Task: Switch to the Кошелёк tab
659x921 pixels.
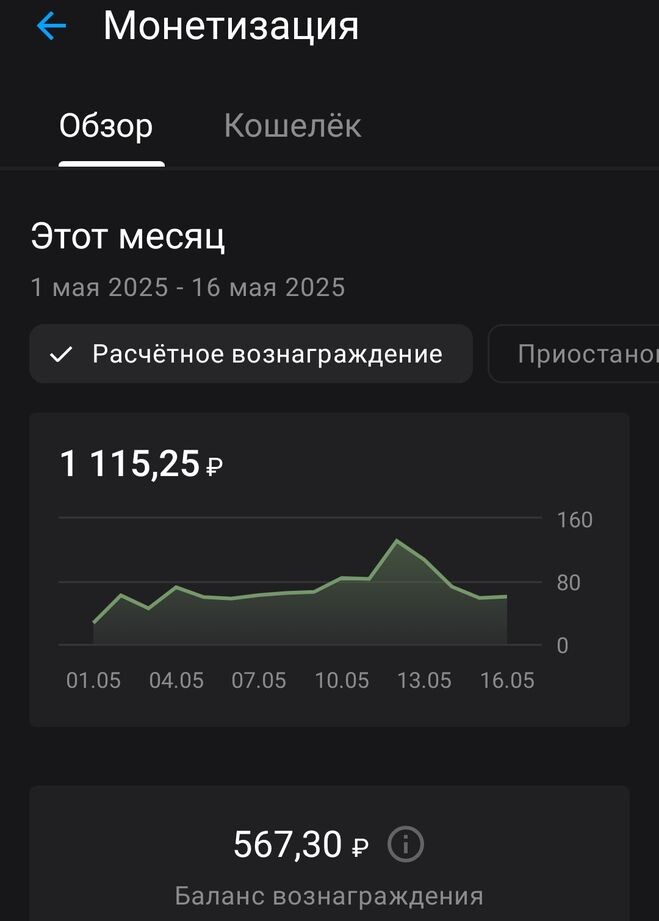Action: pos(292,127)
